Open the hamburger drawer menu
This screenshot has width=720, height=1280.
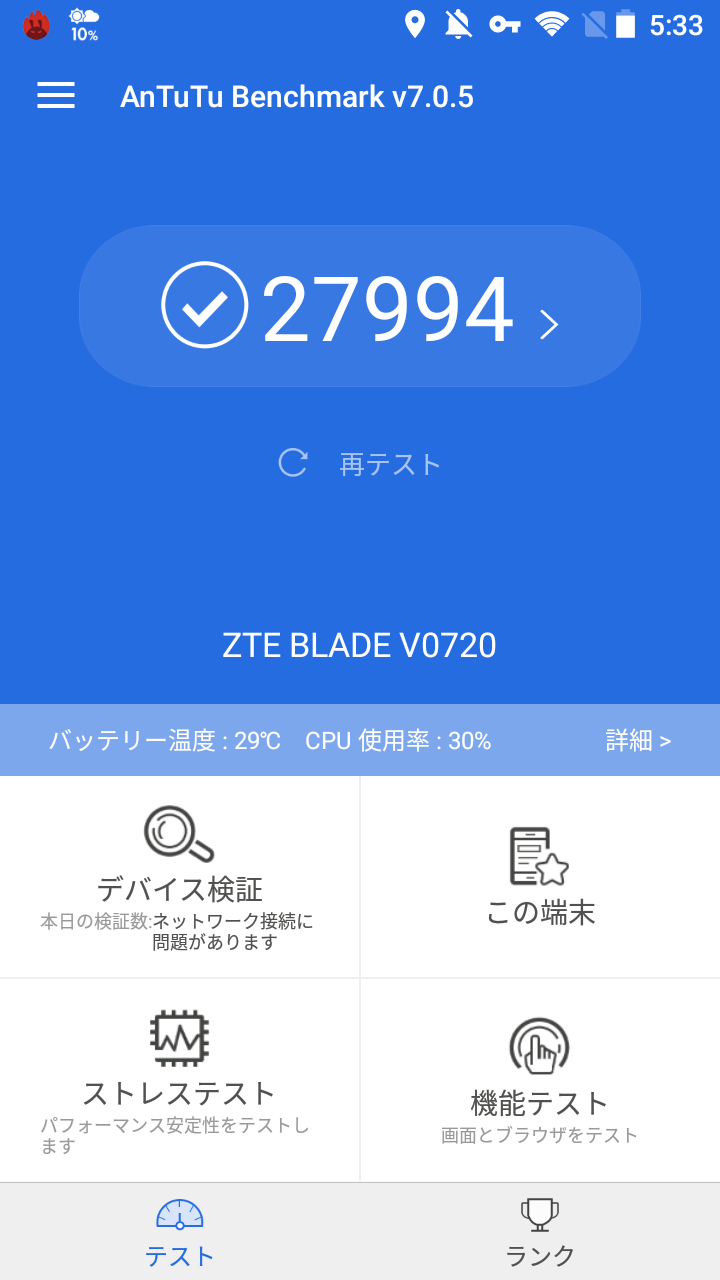pyautogui.click(x=56, y=95)
